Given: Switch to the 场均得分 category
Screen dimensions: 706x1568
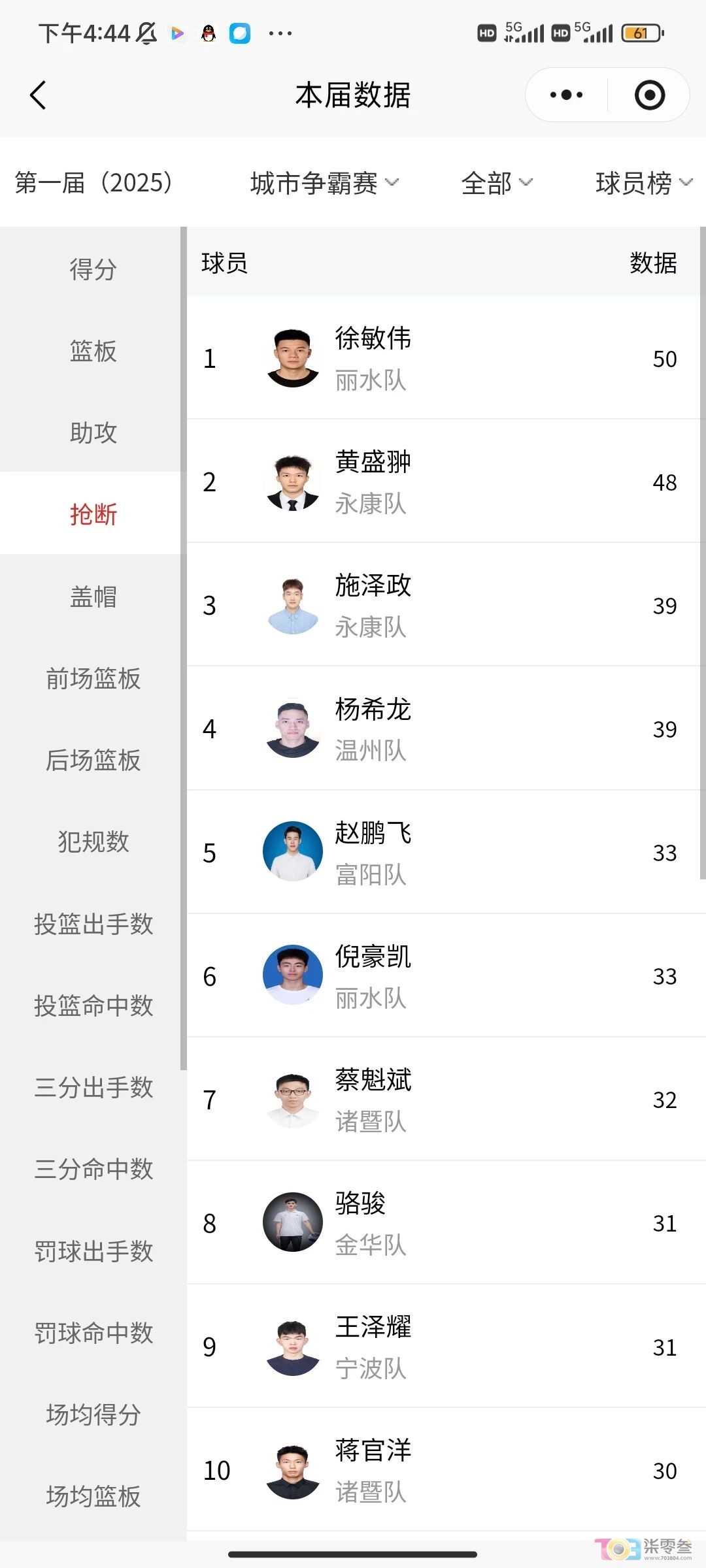Looking at the screenshot, I should 93,1414.
